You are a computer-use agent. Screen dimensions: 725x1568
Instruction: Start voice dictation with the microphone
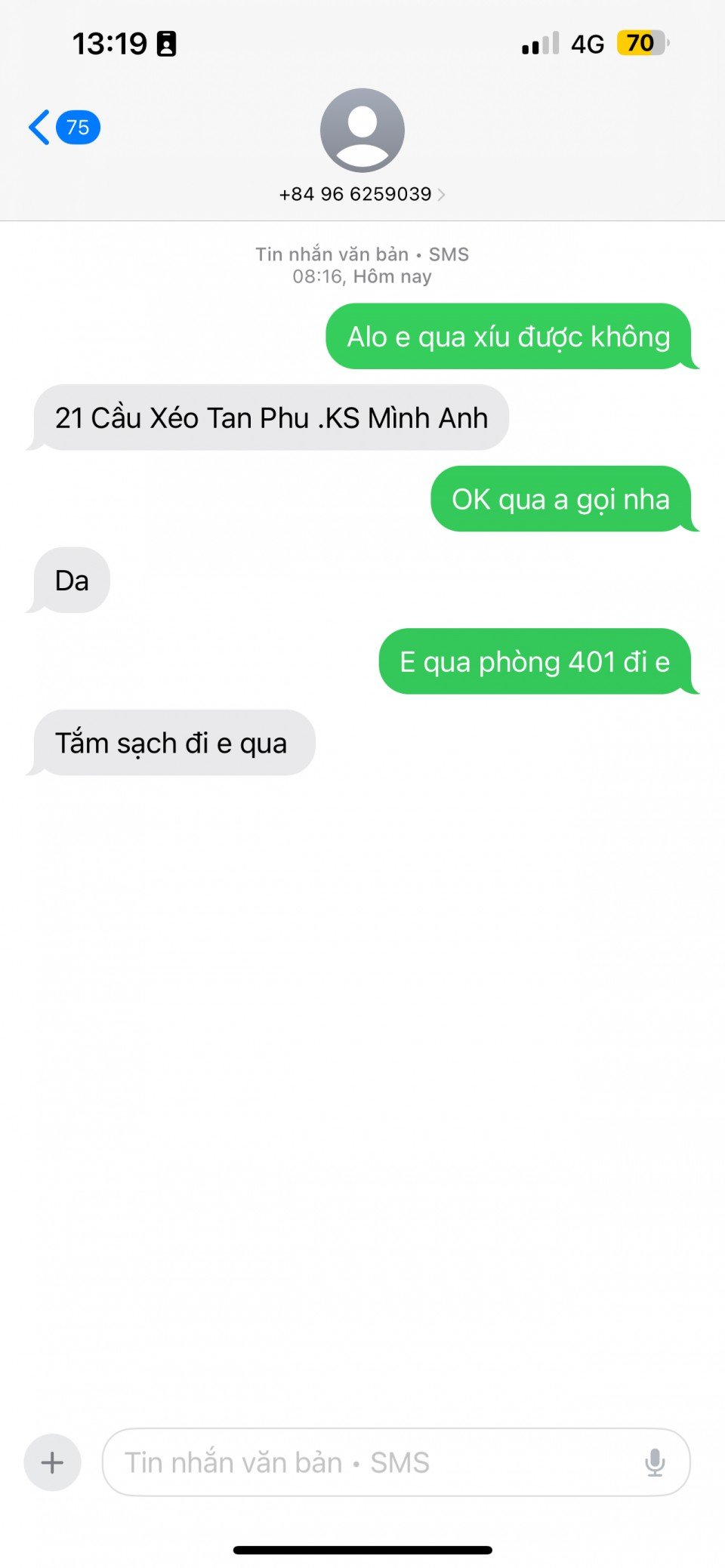point(655,1462)
